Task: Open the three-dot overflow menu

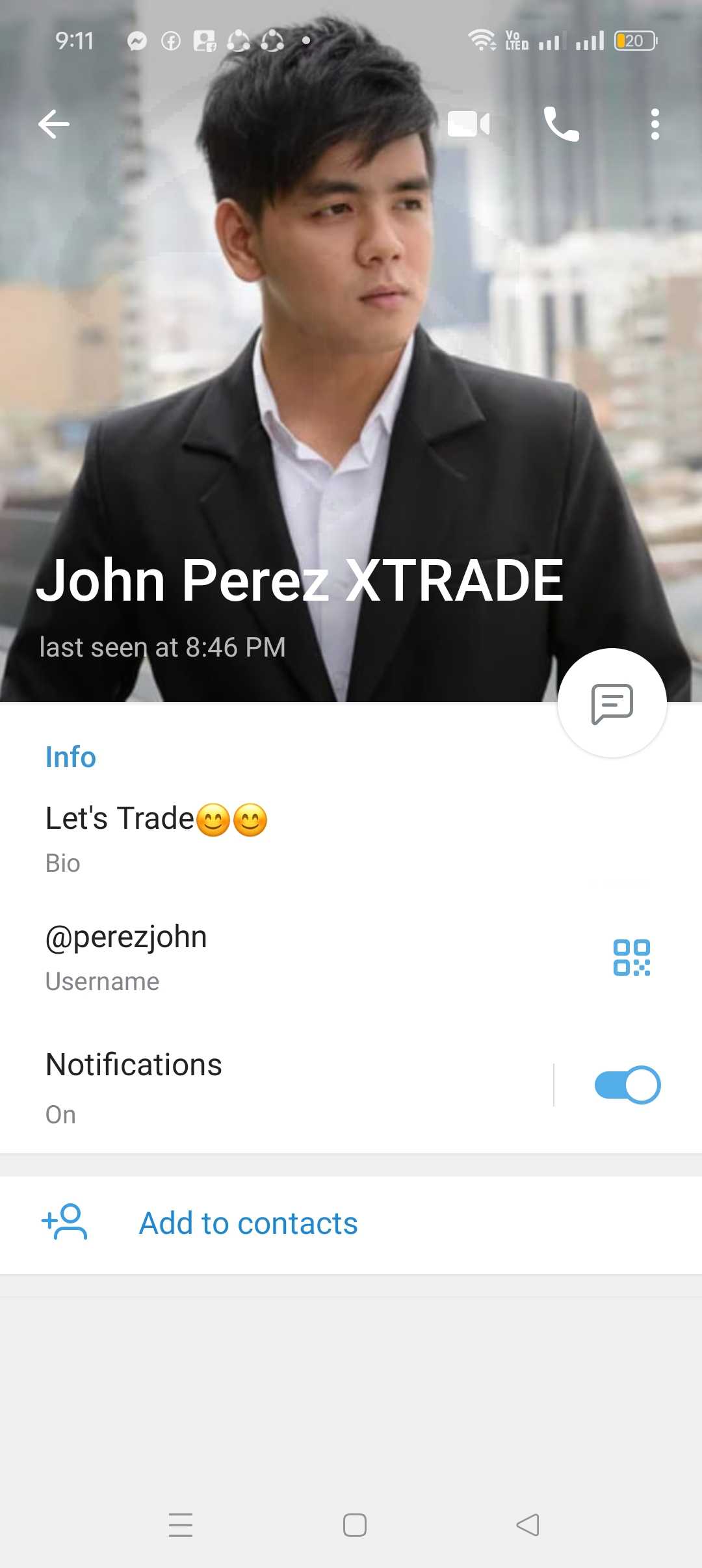Action: point(655,124)
